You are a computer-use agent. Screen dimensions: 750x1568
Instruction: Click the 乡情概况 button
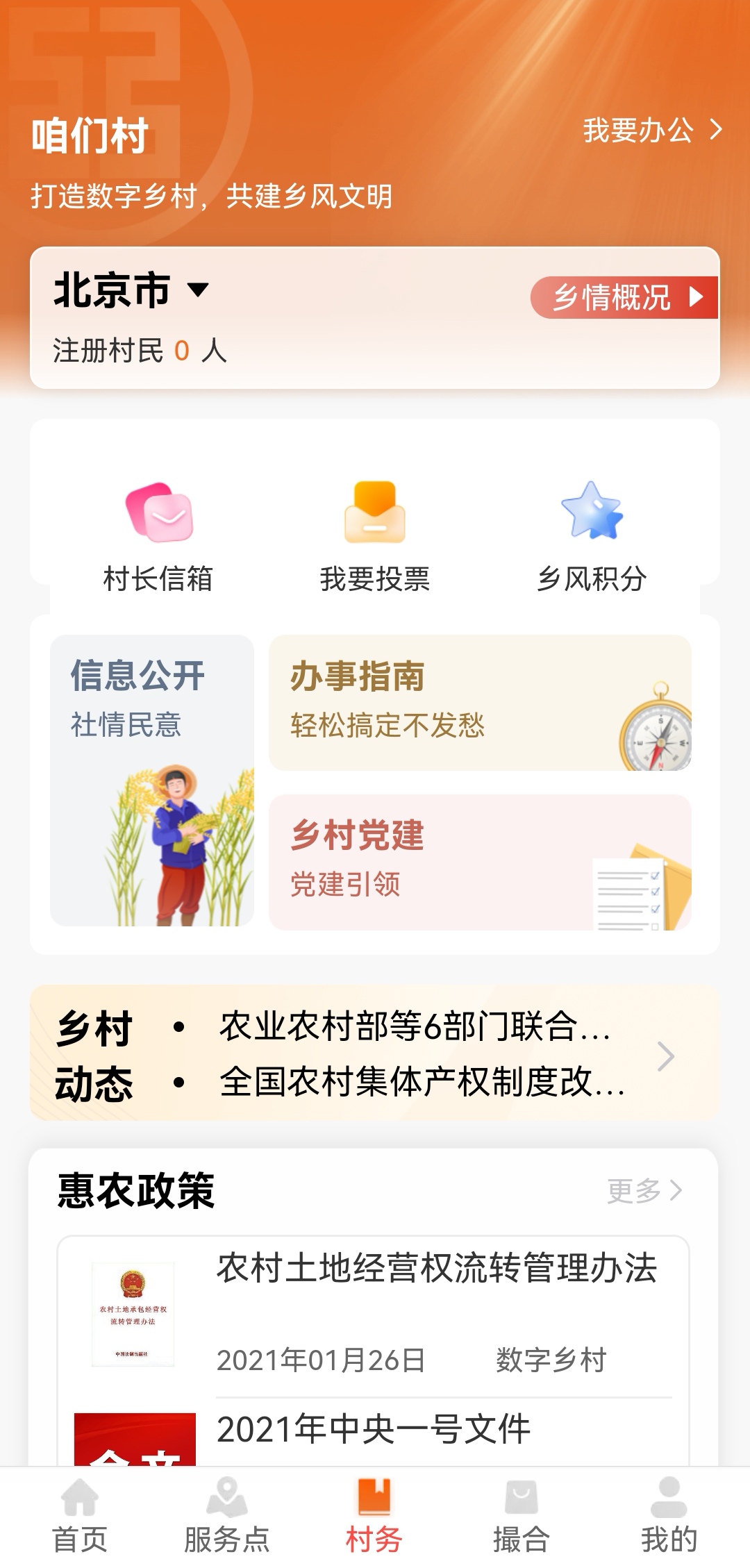(x=622, y=297)
